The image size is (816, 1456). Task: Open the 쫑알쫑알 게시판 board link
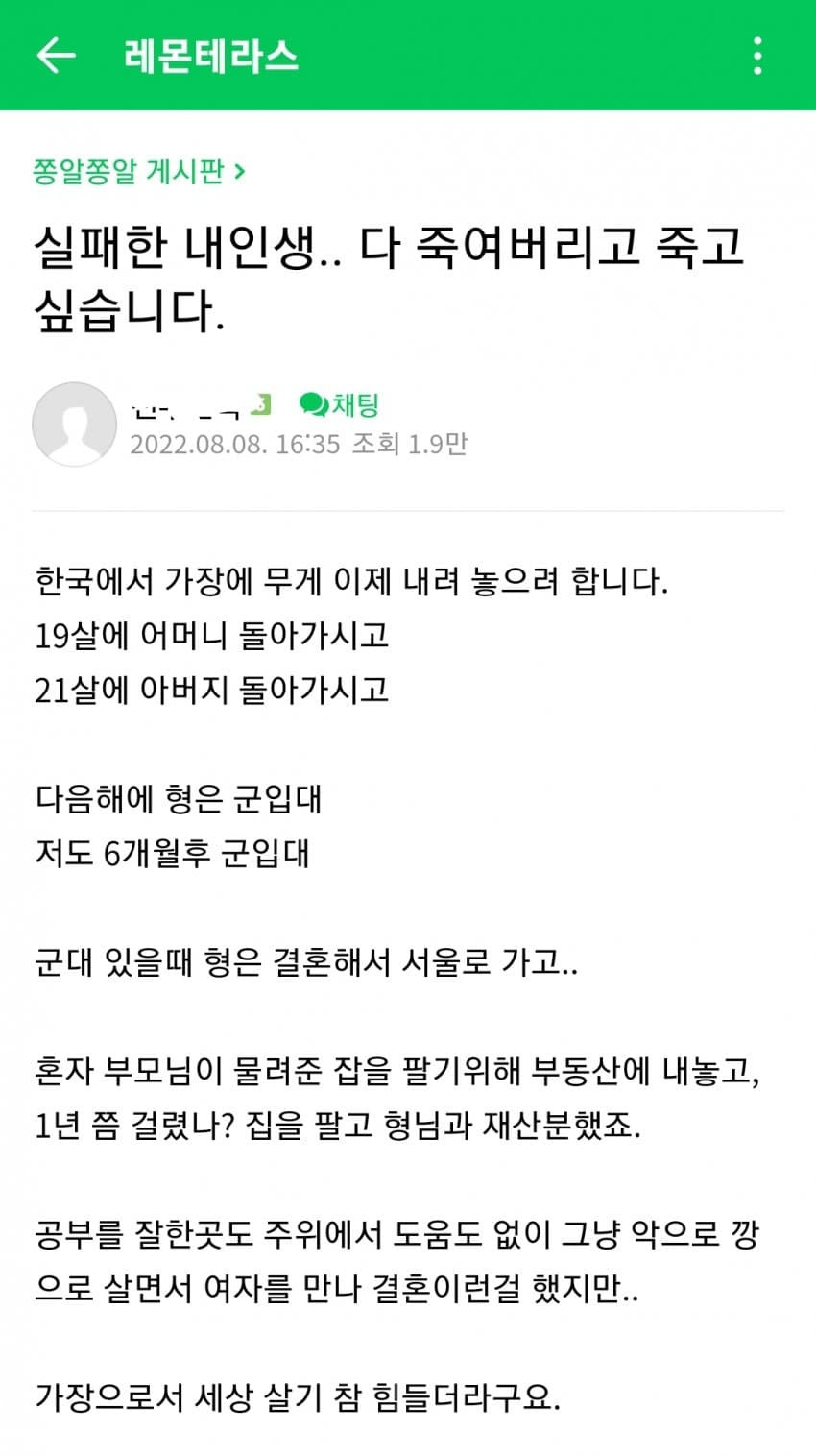pyautogui.click(x=139, y=172)
